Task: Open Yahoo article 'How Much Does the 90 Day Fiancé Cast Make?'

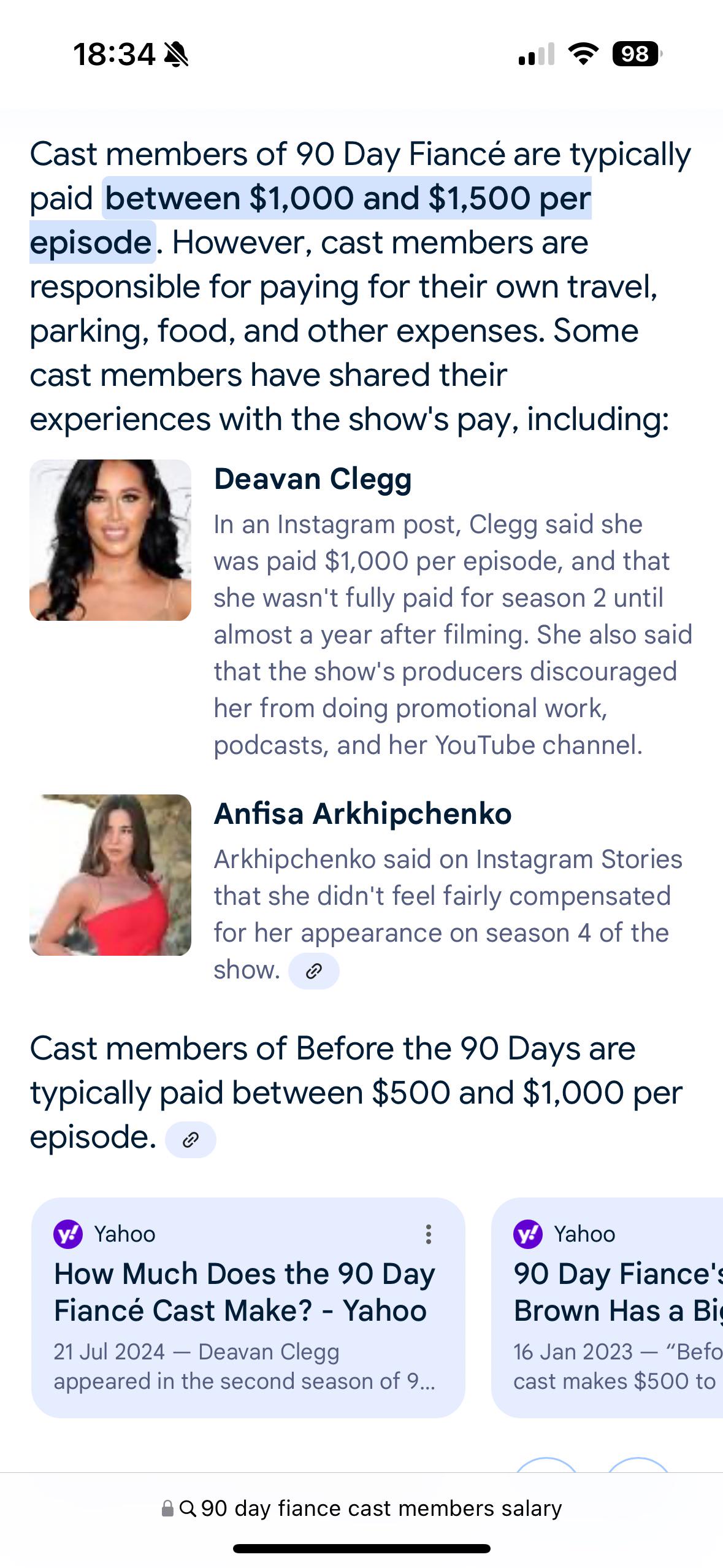Action: click(x=244, y=1291)
